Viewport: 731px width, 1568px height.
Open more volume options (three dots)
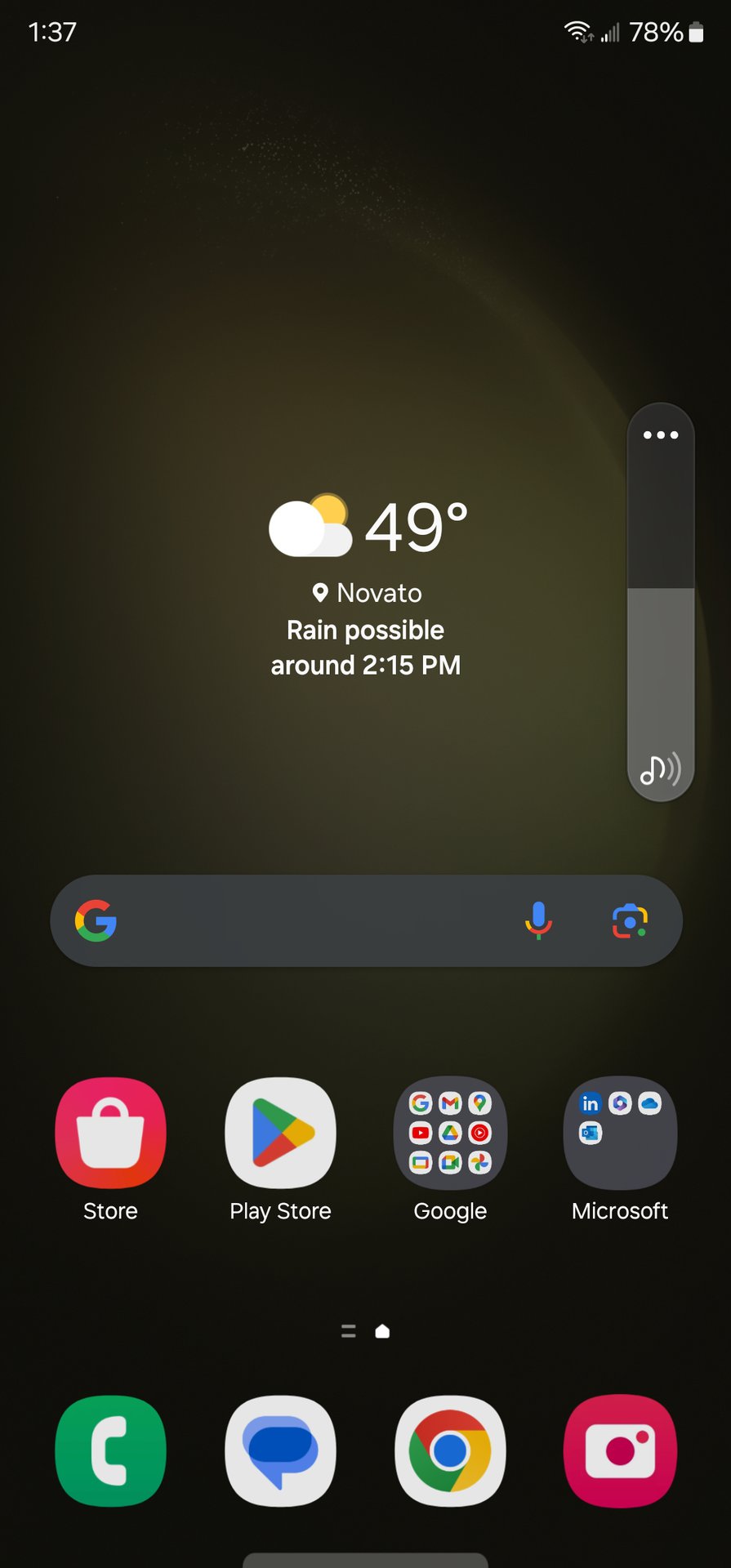tap(660, 435)
